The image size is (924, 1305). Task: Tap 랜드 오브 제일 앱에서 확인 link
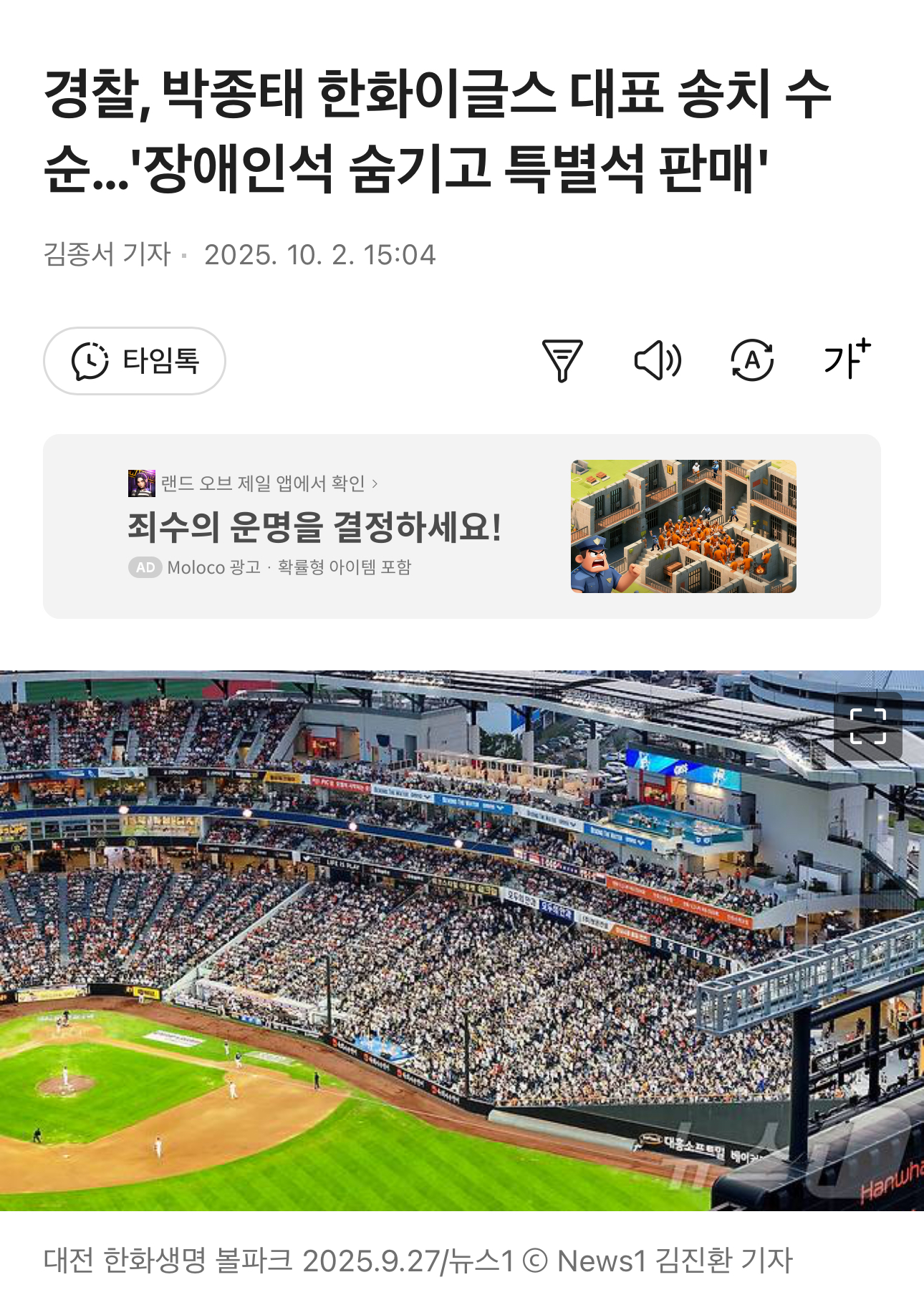tap(264, 484)
